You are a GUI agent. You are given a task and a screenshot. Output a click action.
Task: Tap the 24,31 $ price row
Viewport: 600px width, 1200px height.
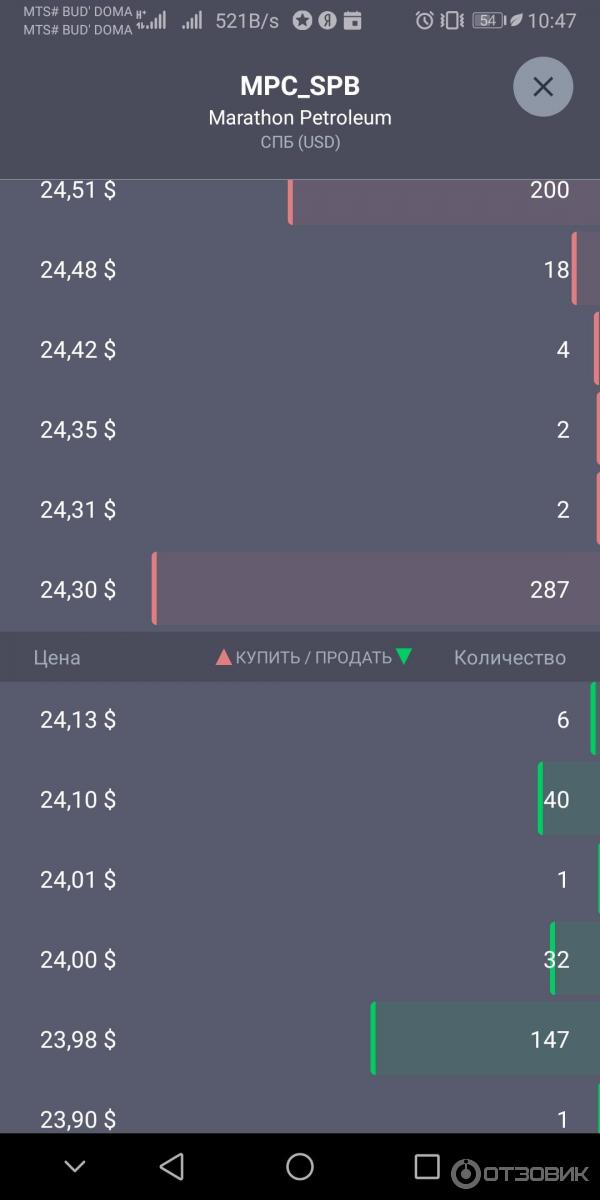click(300, 509)
